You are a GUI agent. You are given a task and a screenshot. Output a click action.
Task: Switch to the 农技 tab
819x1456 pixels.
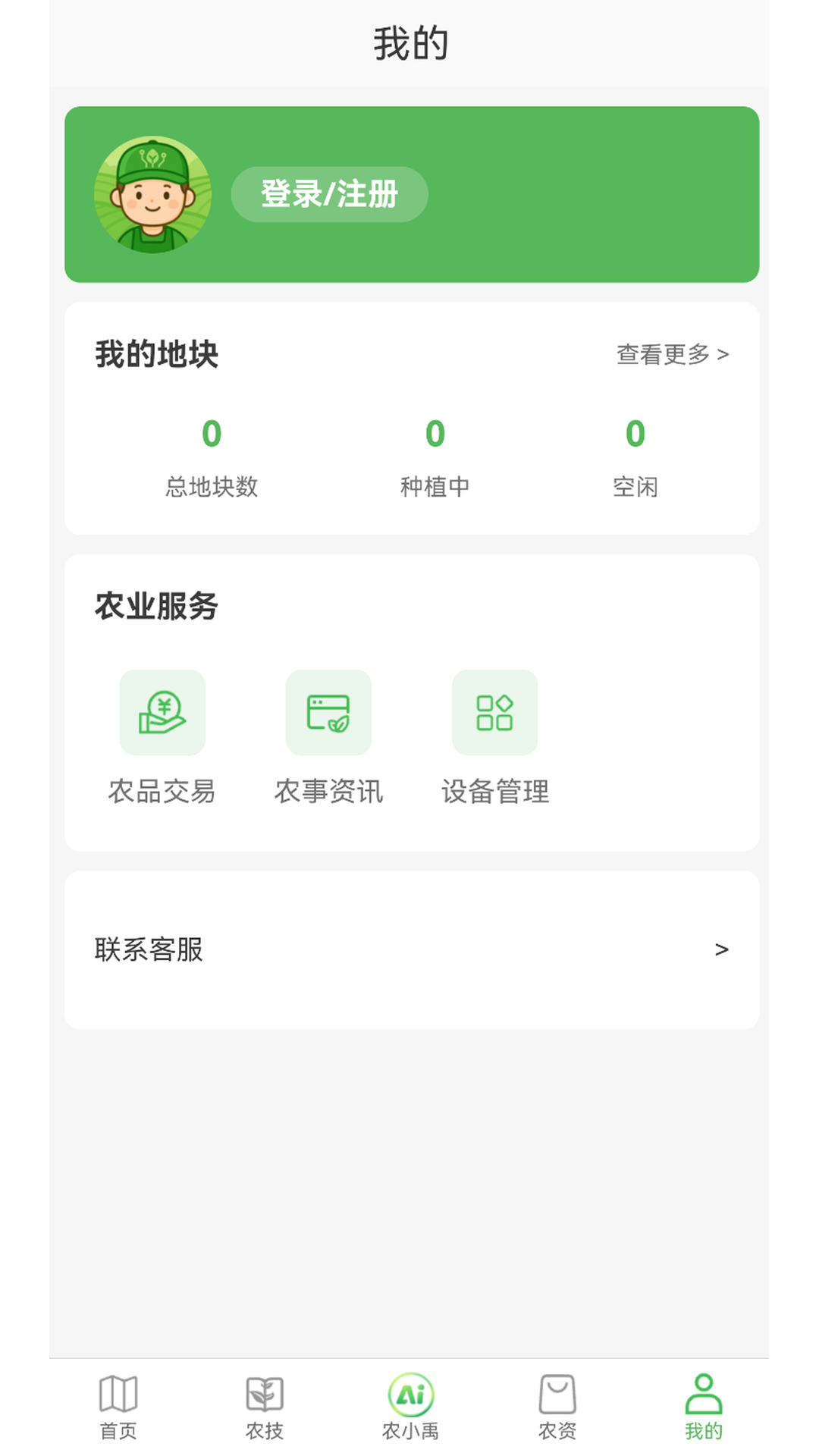click(264, 1407)
